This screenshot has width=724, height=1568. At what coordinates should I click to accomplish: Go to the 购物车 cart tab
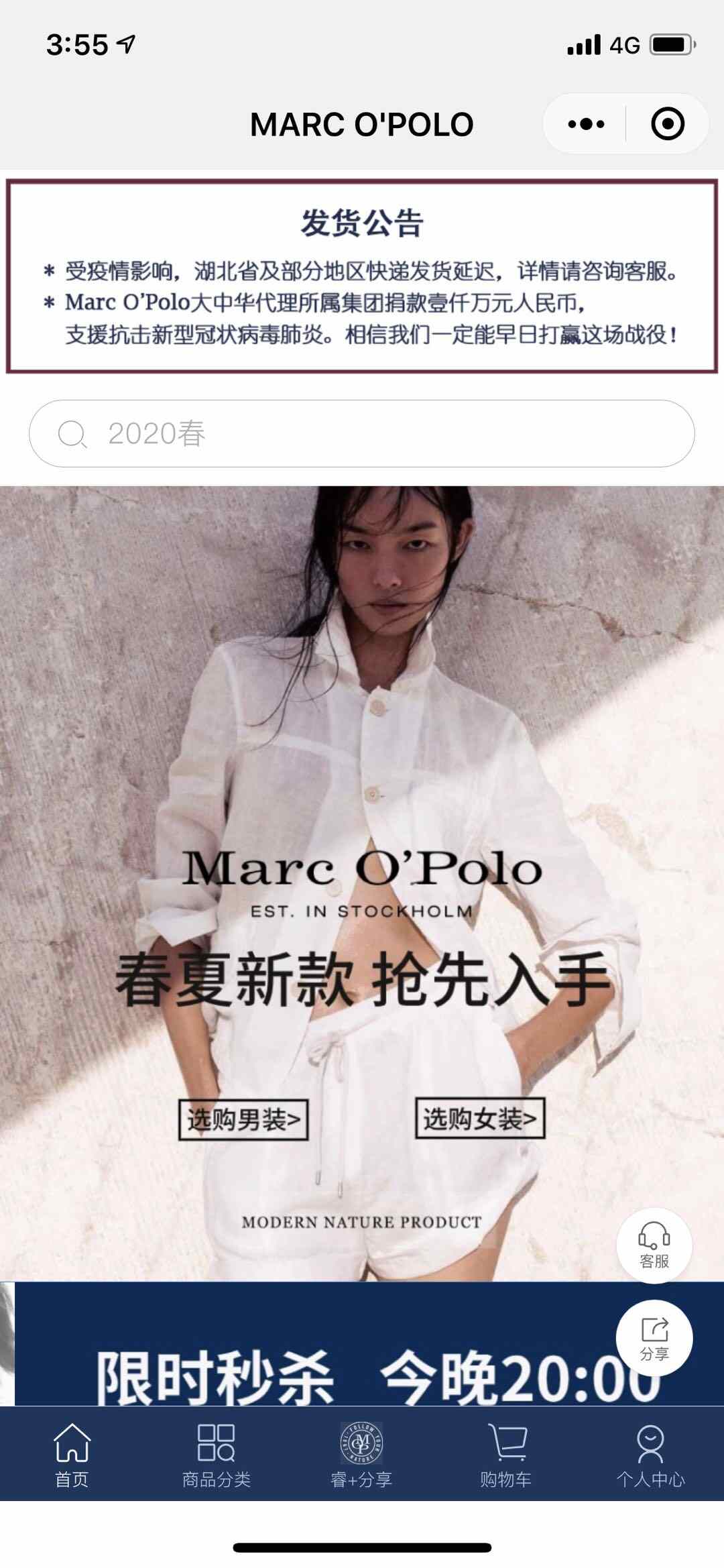(506, 1454)
